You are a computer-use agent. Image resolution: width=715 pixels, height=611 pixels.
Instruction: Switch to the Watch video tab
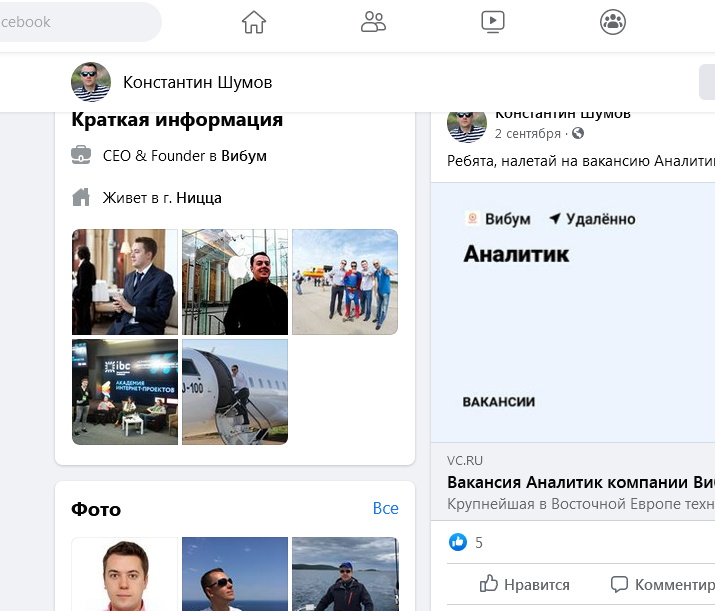(x=493, y=22)
